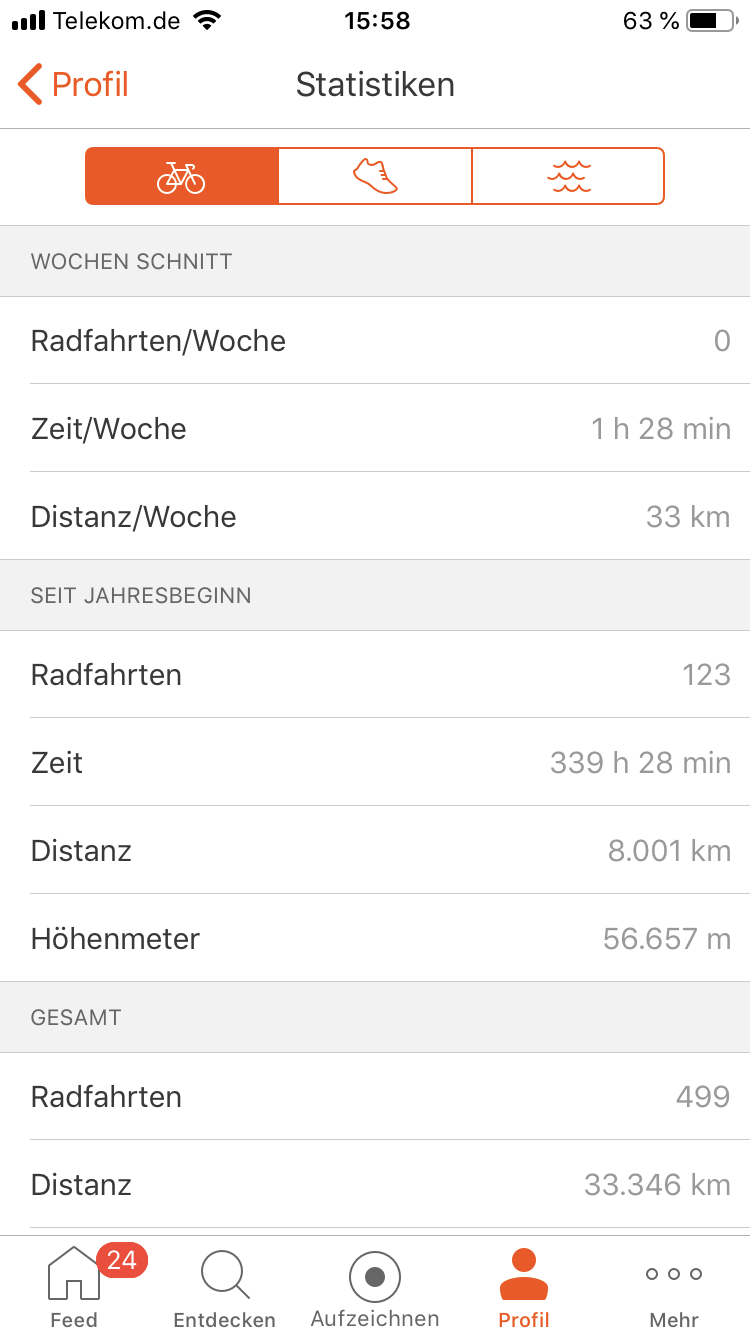Show swimming statistics segment
Viewport: 750px width, 1334px height.
click(x=568, y=177)
